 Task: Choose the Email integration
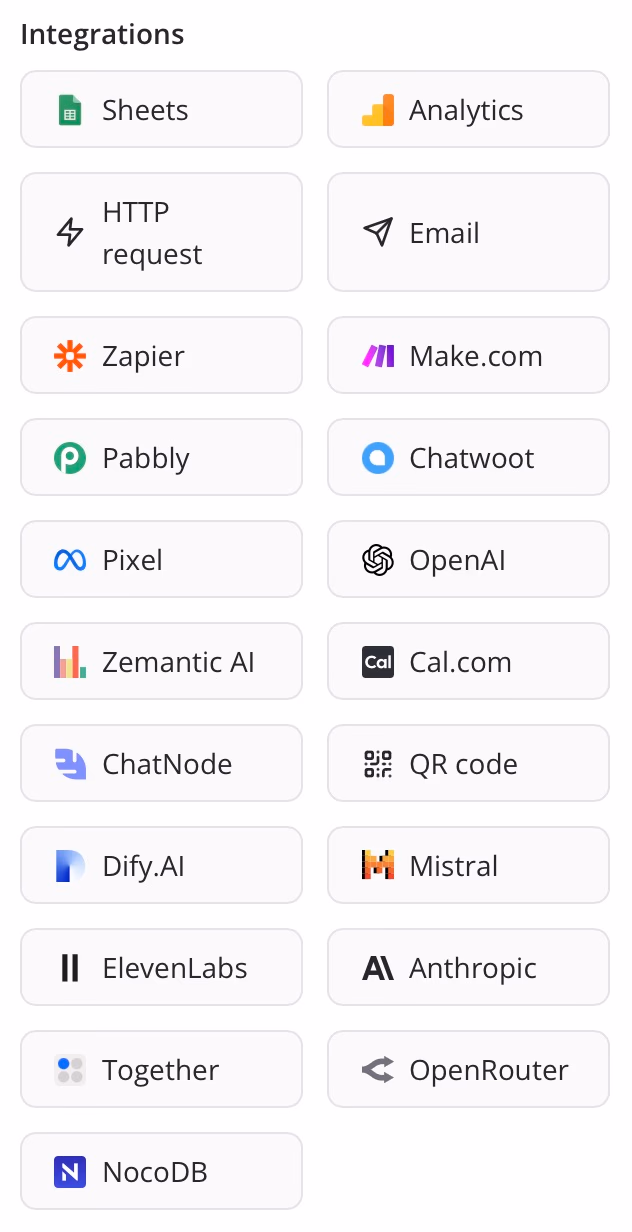pos(468,233)
